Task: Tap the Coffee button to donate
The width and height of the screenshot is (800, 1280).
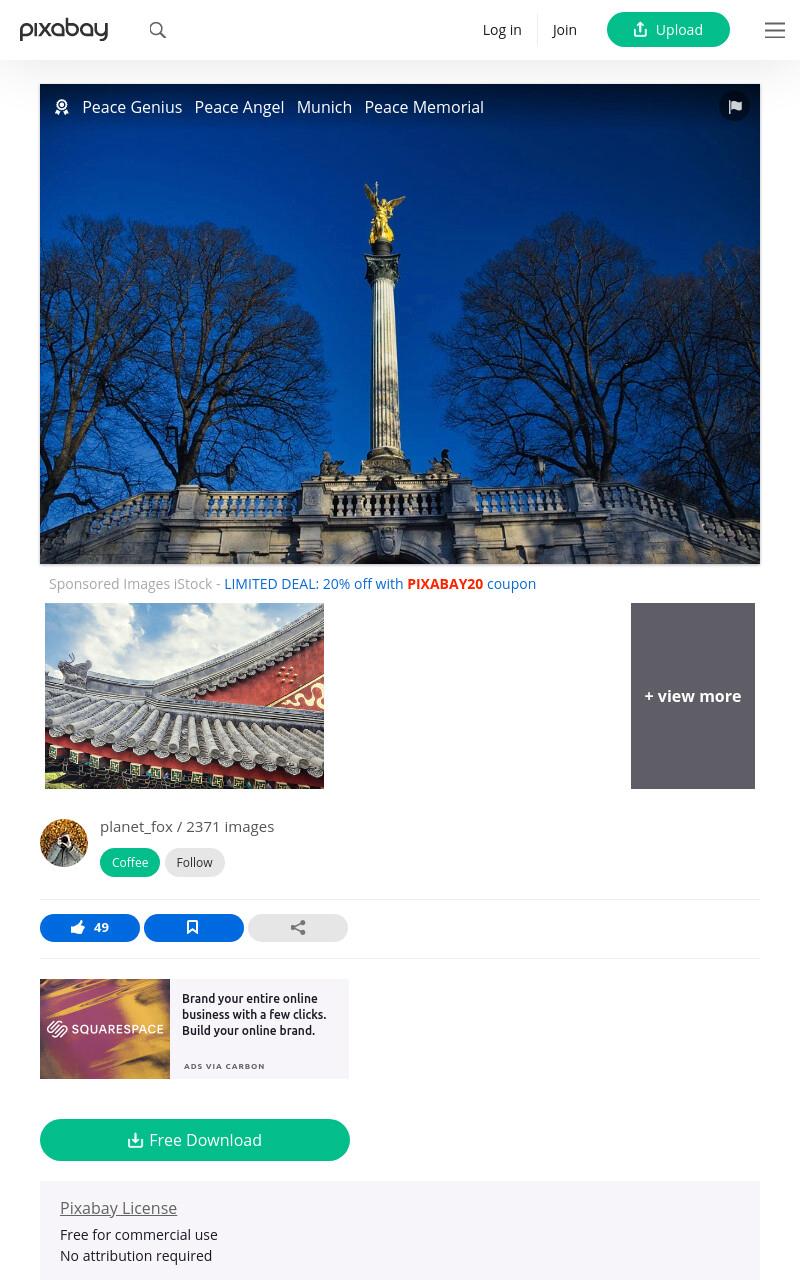Action: pos(130,862)
